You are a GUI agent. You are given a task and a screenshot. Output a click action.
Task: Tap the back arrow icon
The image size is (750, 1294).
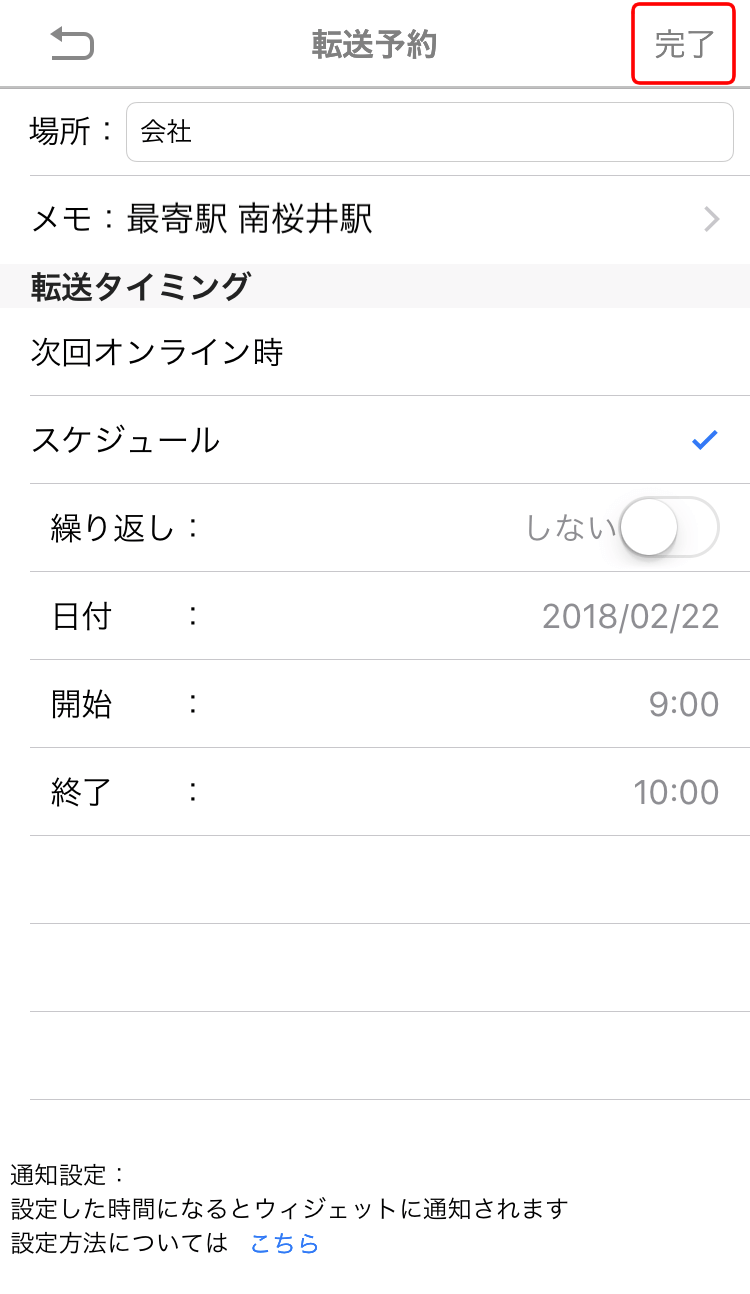pyautogui.click(x=72, y=44)
